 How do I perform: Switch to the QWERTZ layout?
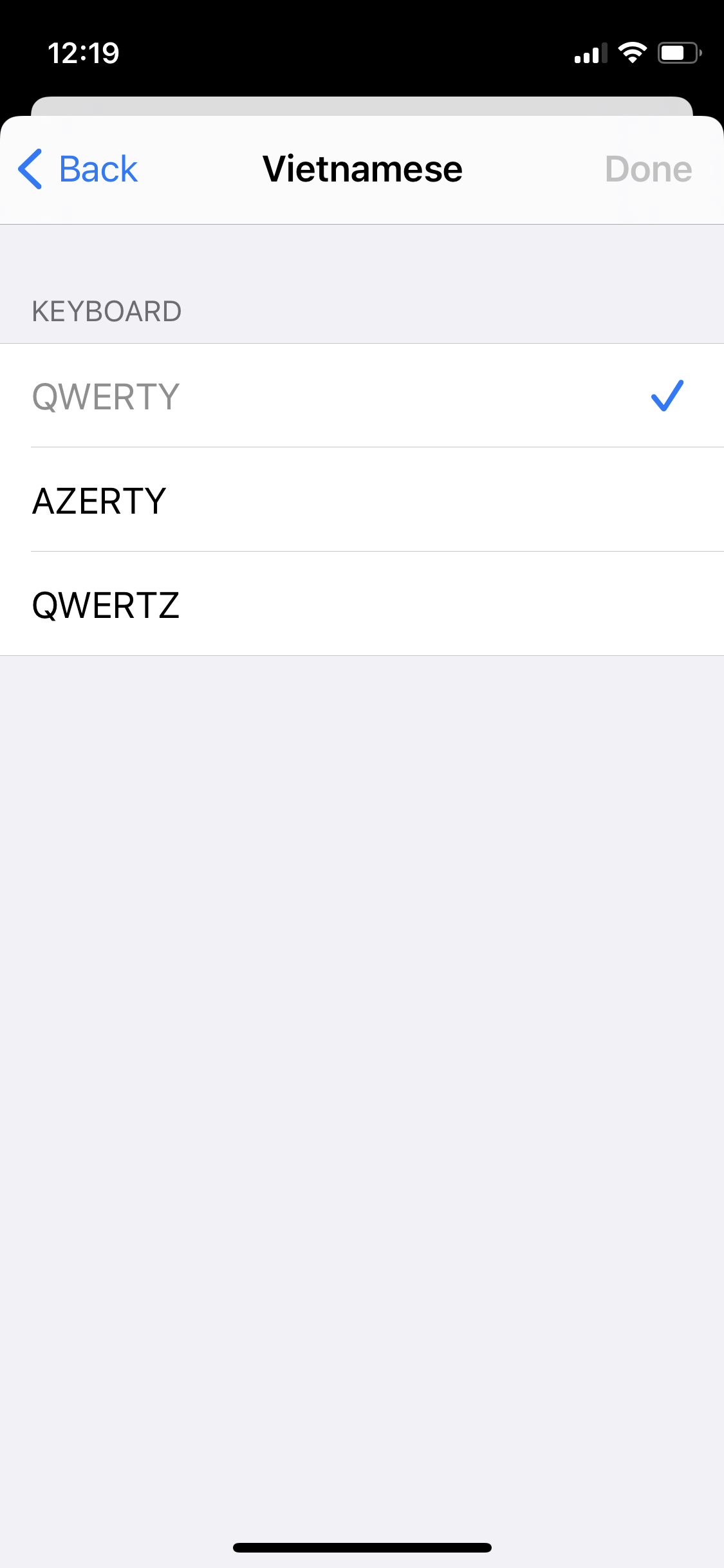pyautogui.click(x=362, y=604)
